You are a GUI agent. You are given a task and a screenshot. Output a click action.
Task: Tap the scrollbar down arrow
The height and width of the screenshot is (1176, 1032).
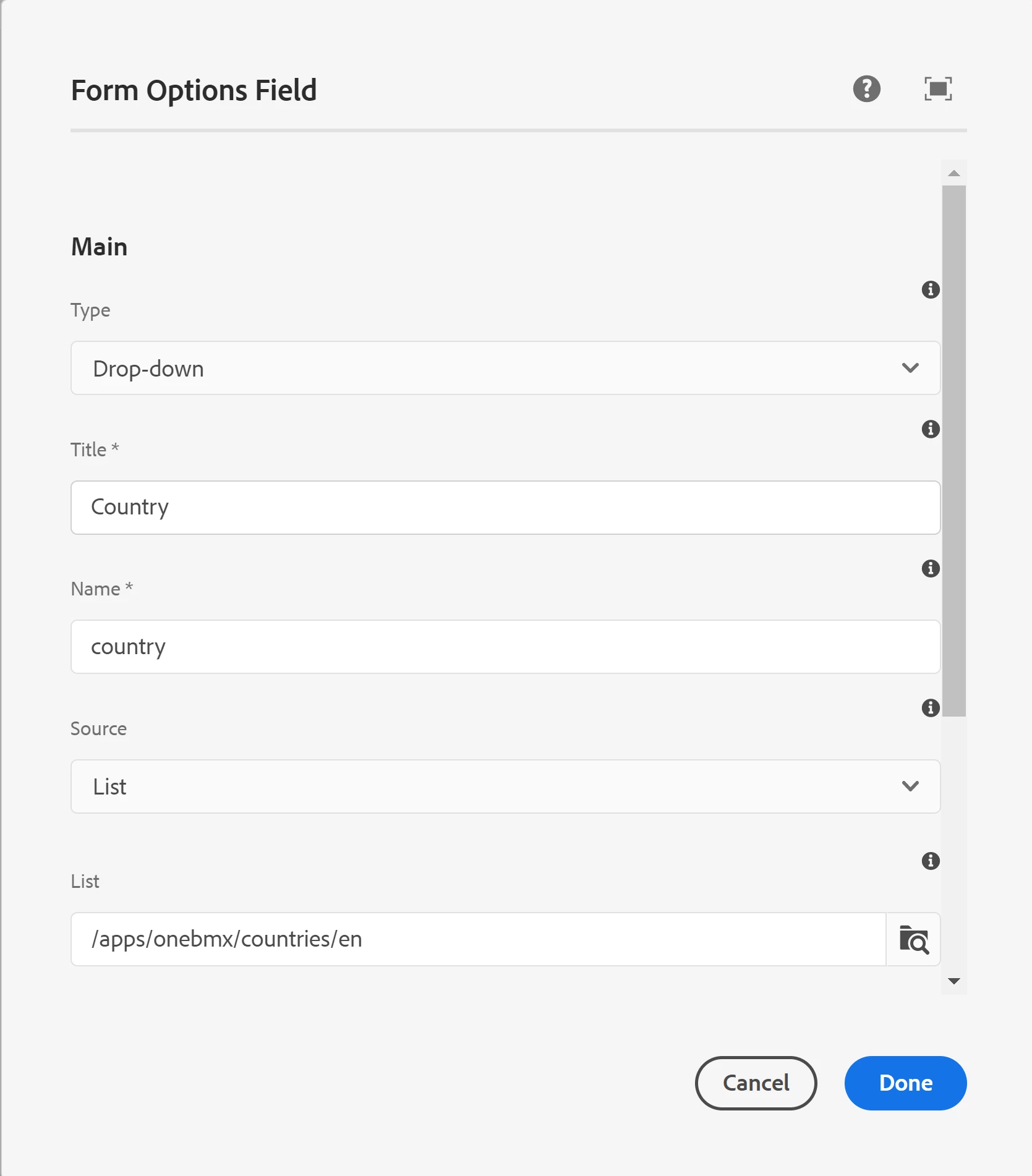point(954,981)
